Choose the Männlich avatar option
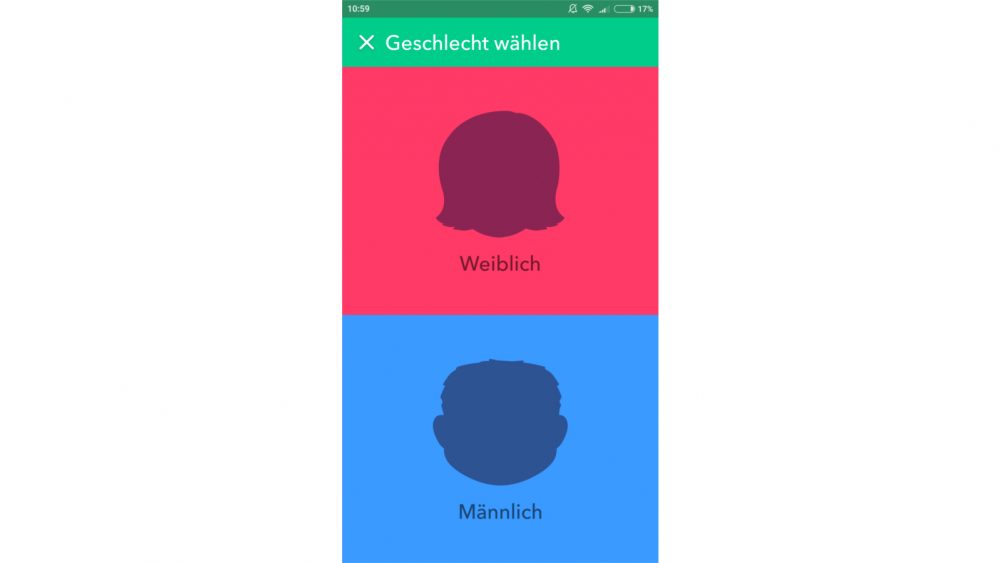1000x563 pixels. point(500,439)
